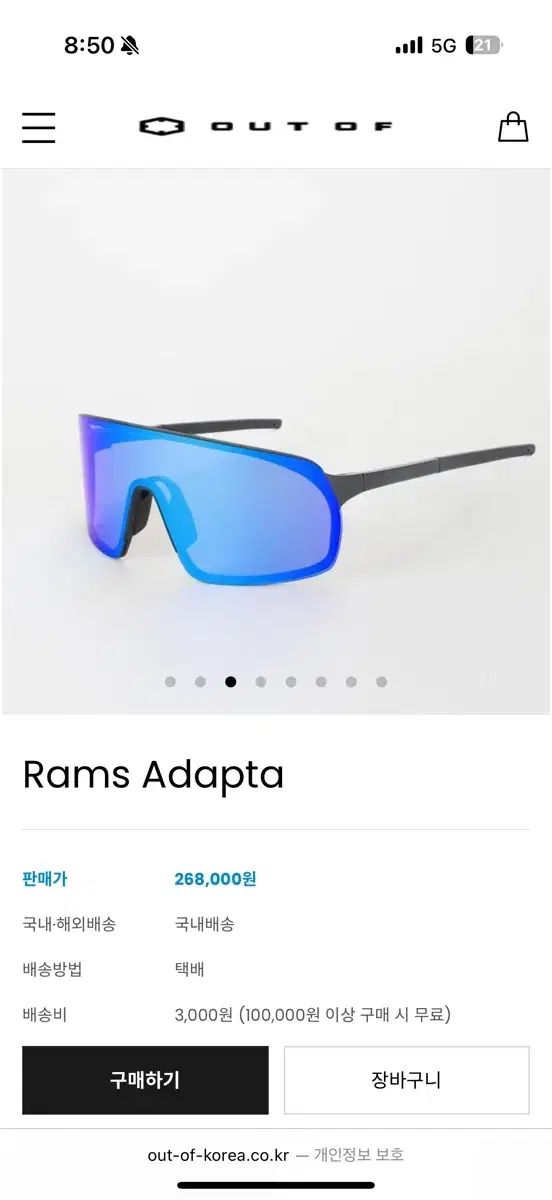
Task: Open the Rams Adapta product image
Action: click(x=276, y=441)
